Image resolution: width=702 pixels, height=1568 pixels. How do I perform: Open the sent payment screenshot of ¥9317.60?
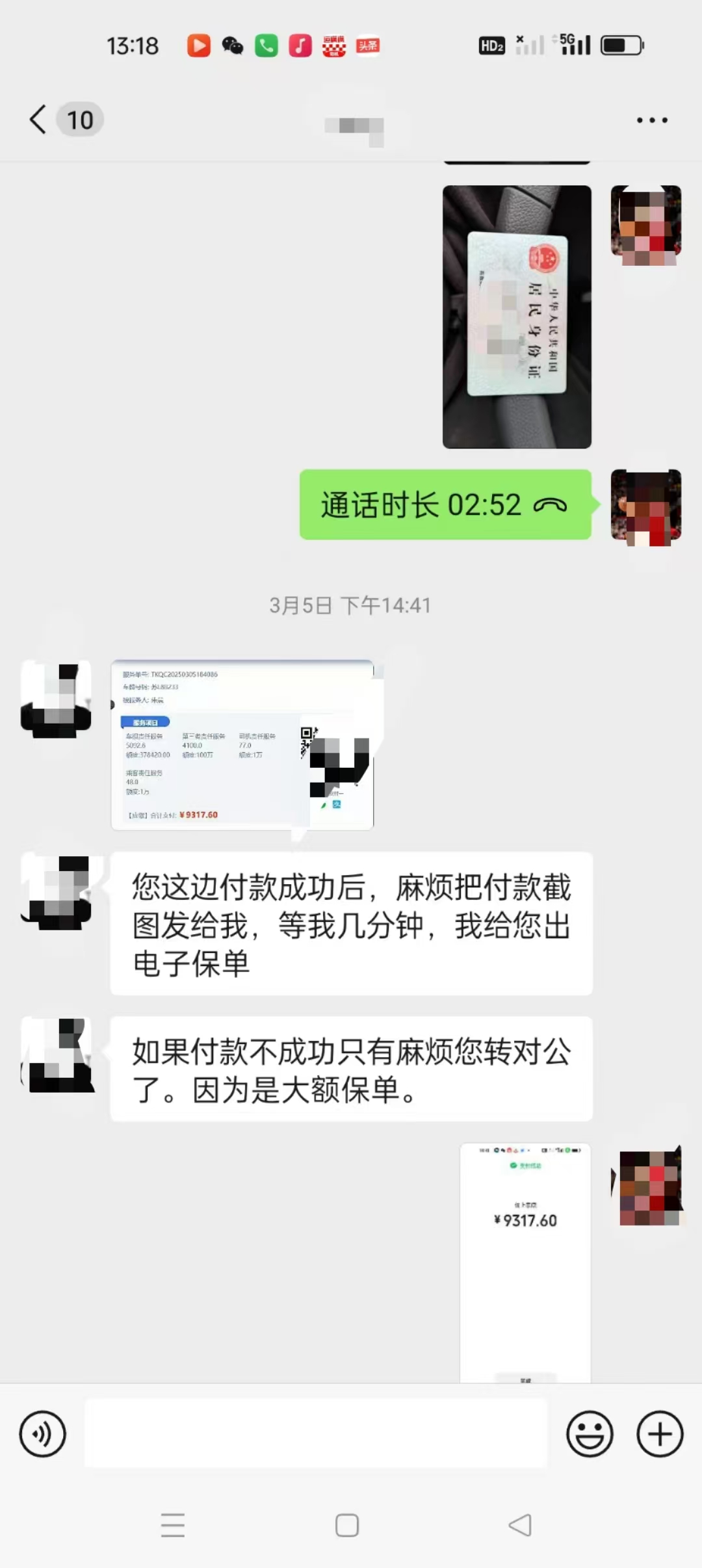pos(525,1261)
